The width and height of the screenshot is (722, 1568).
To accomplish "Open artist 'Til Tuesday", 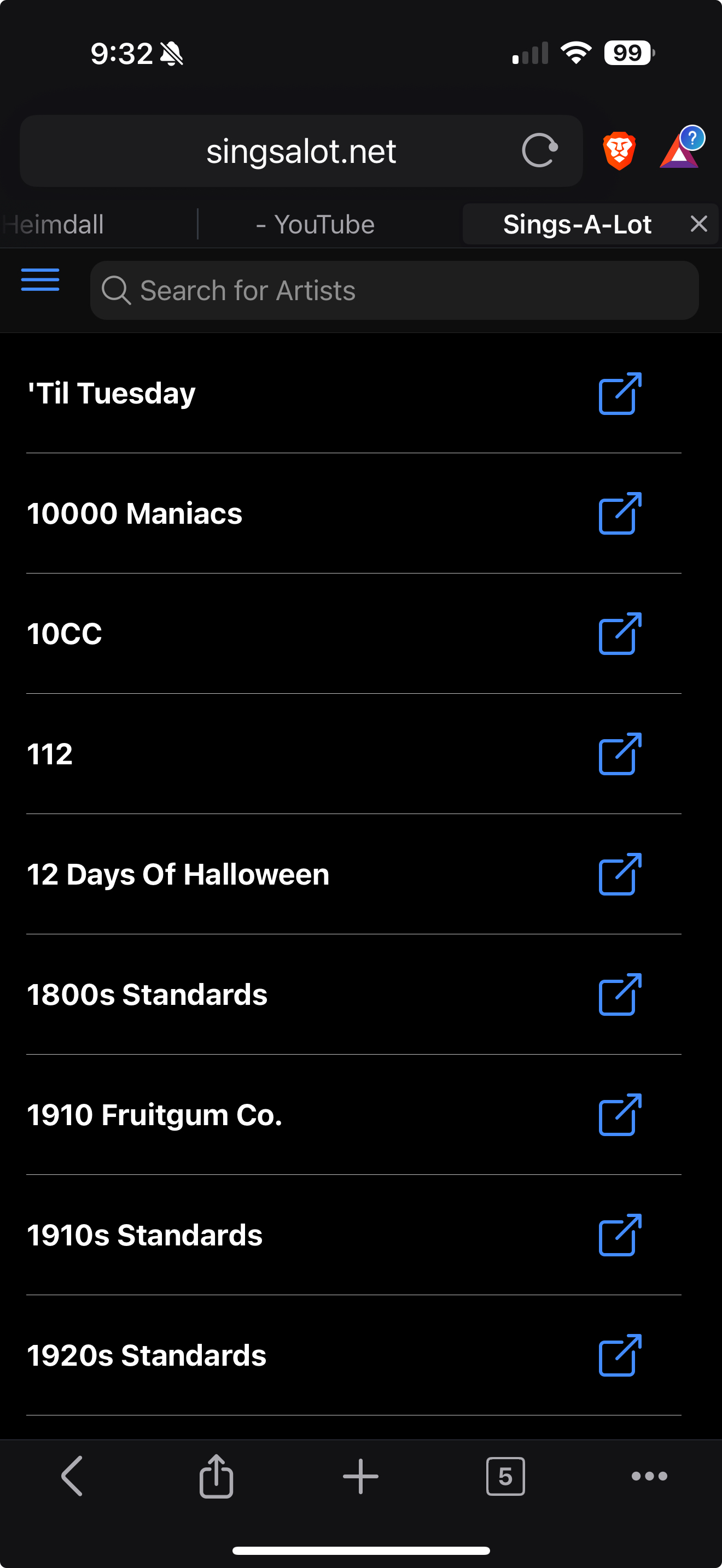I will pos(112,393).
